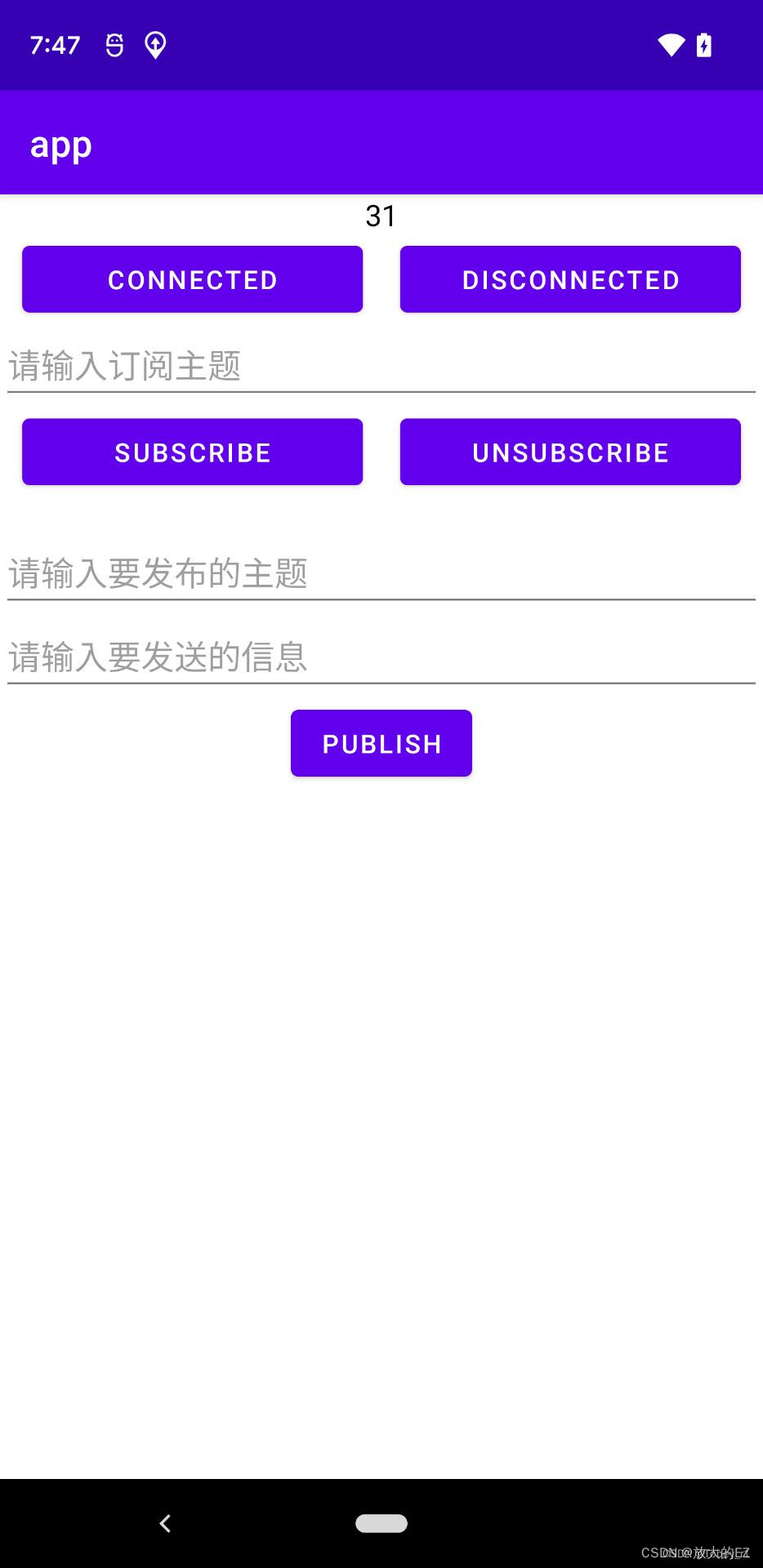Viewport: 763px width, 1568px height.
Task: Tap the clock showing 7:47
Action: 54,45
